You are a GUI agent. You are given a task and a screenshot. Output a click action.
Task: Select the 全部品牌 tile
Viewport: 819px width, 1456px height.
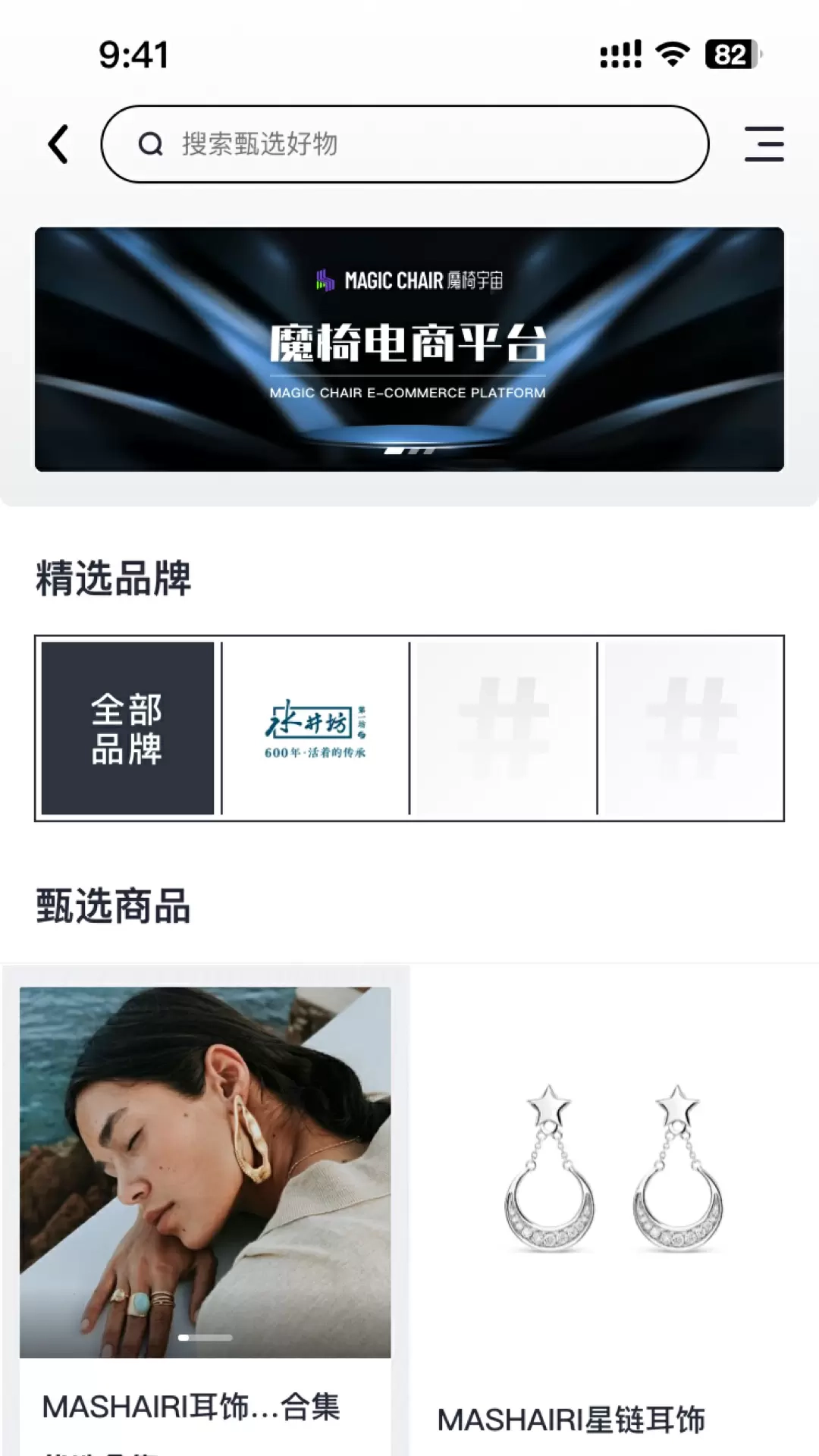pos(127,726)
